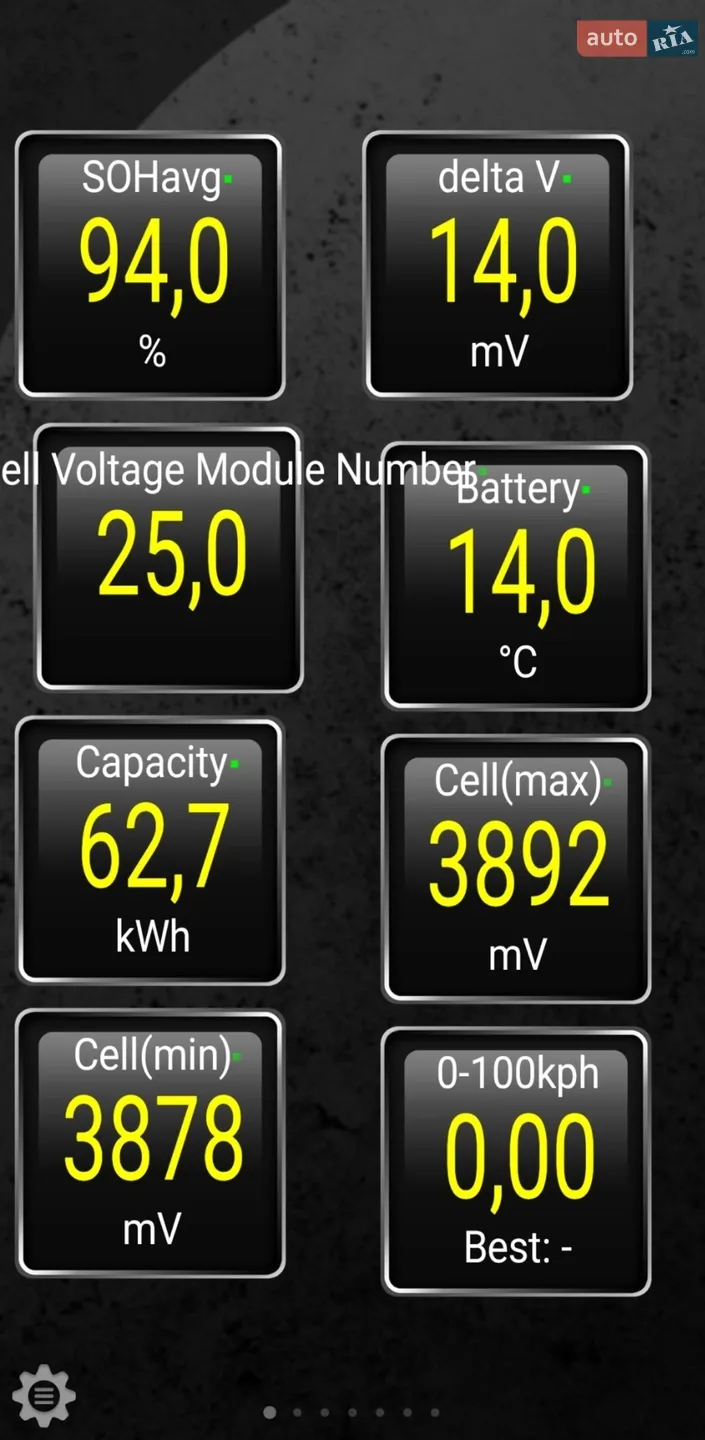Tap the SOHavg gauge
The width and height of the screenshot is (705, 1440).
click(x=151, y=266)
